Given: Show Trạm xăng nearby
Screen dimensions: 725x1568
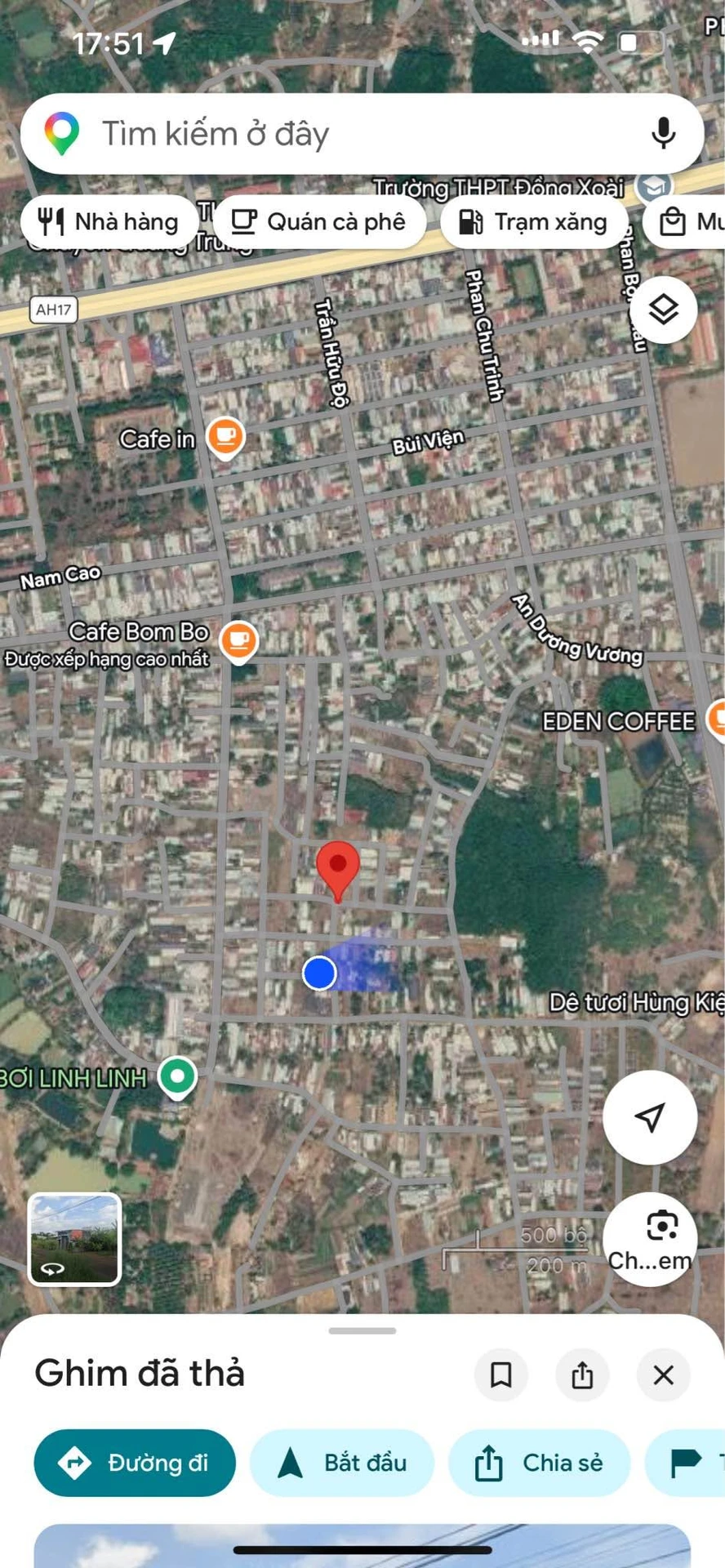Looking at the screenshot, I should click(x=534, y=221).
